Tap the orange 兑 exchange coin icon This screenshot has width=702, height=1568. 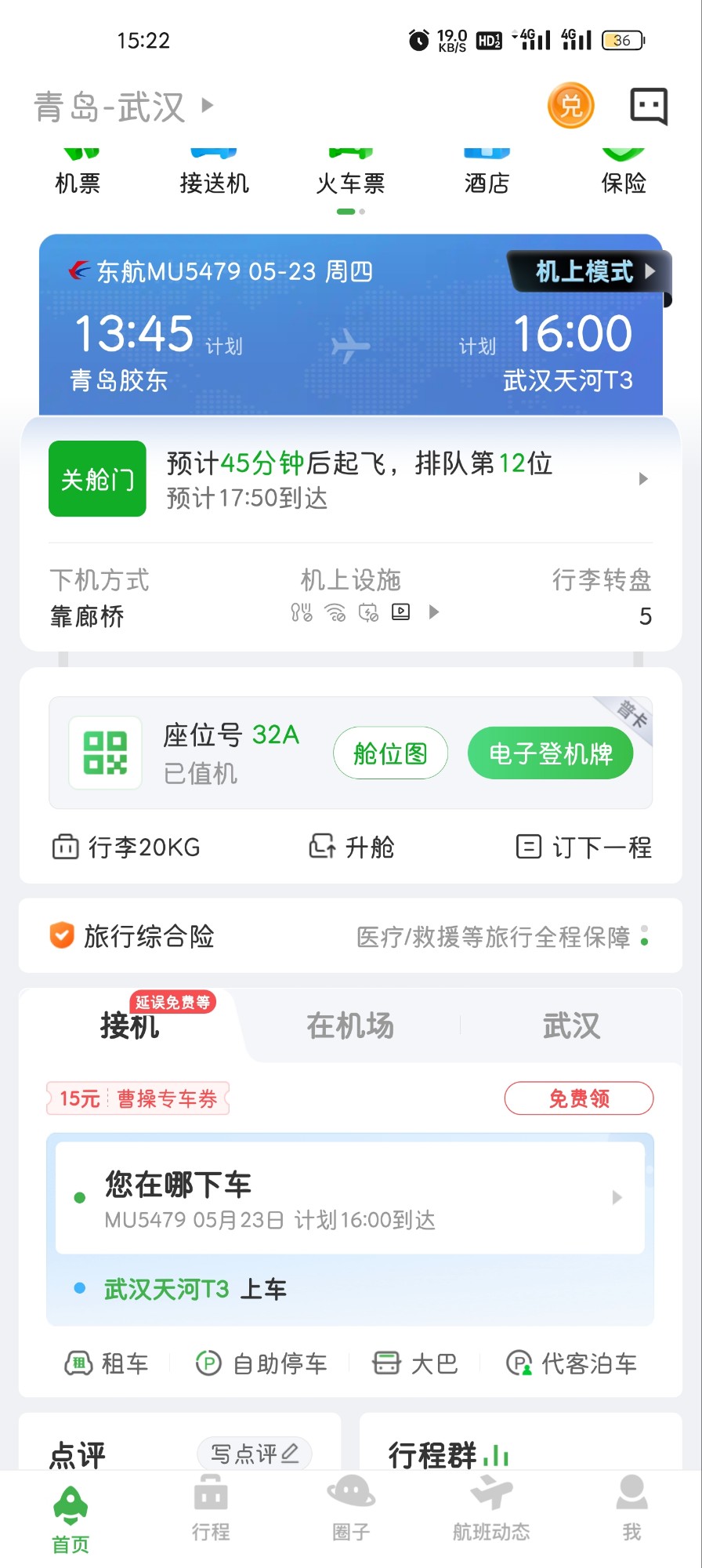pos(570,105)
